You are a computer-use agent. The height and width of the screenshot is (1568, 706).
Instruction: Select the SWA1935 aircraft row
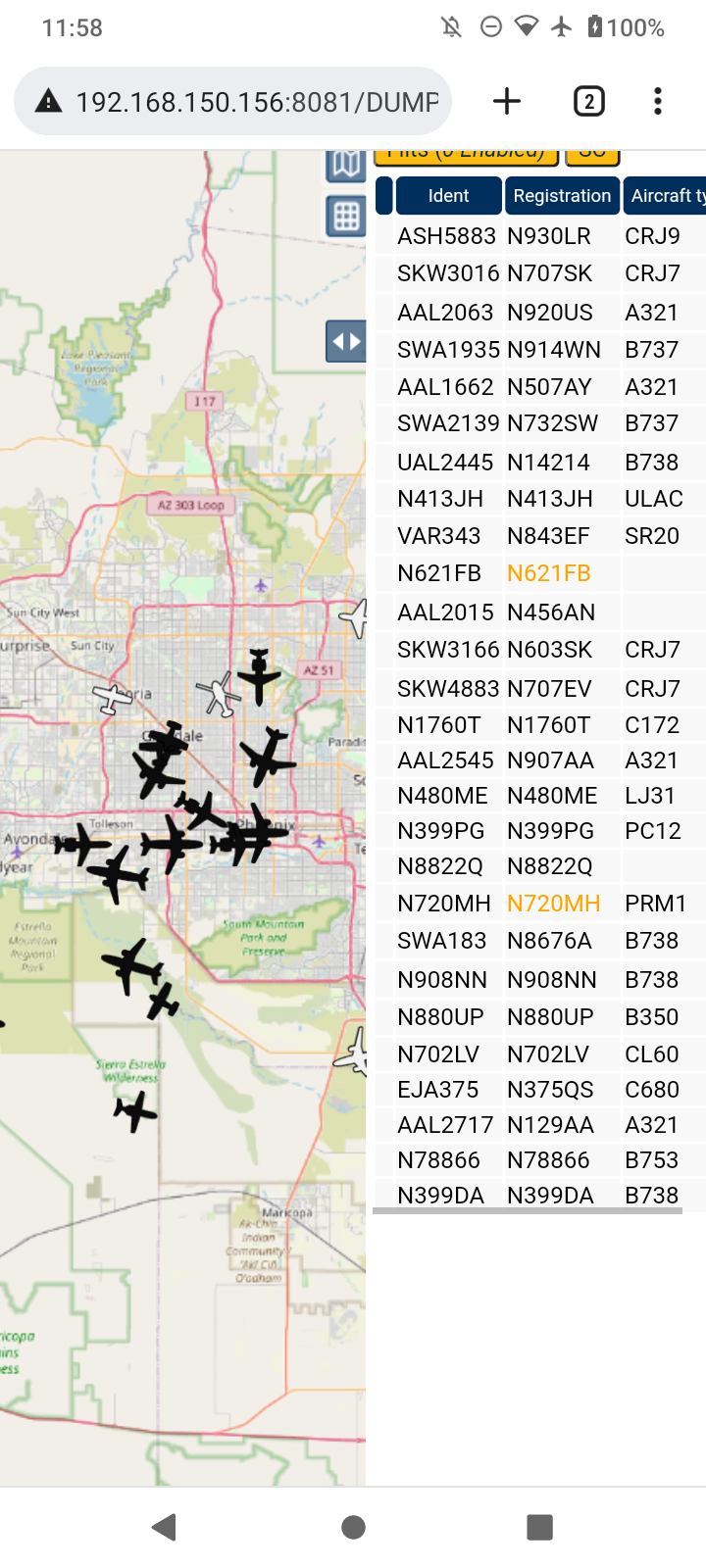pyautogui.click(x=540, y=350)
